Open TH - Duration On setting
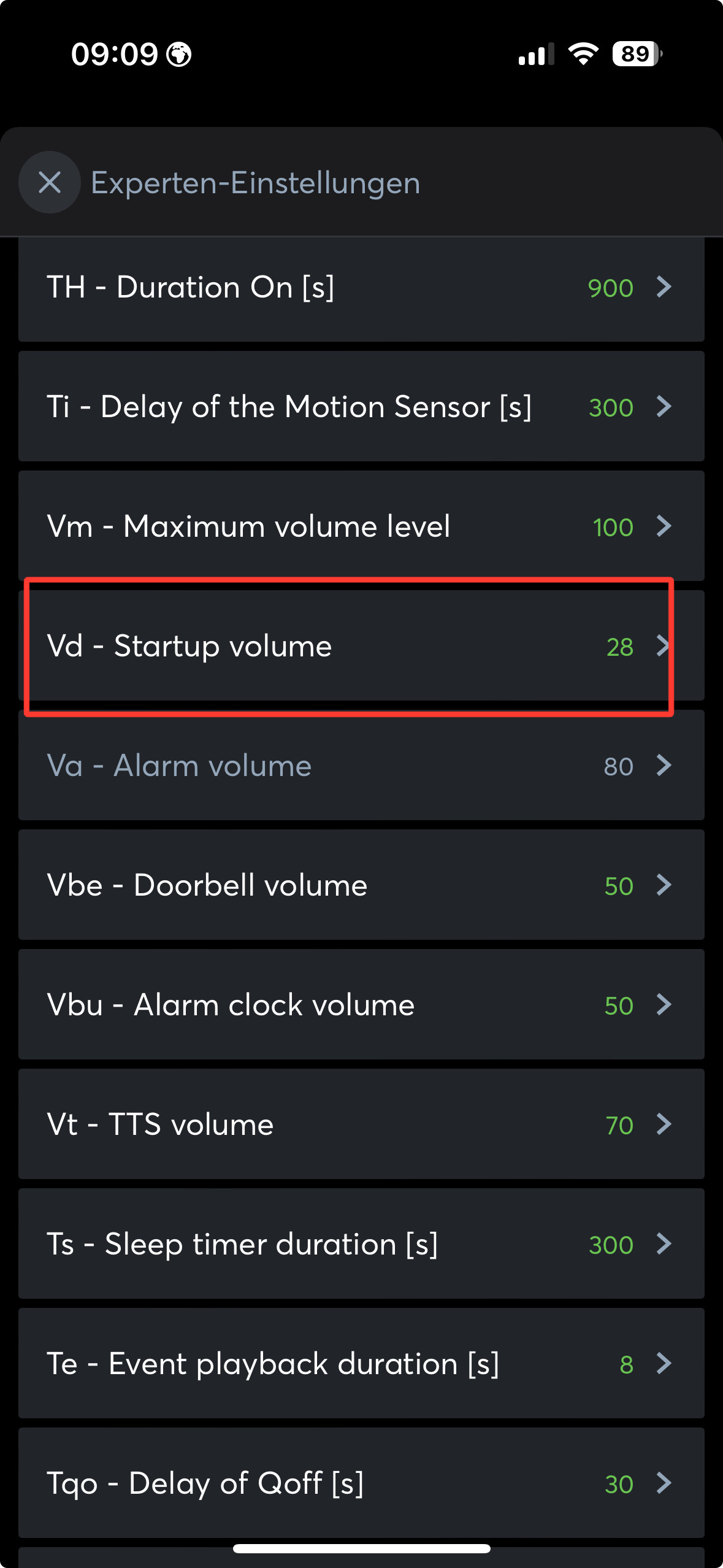 [361, 288]
